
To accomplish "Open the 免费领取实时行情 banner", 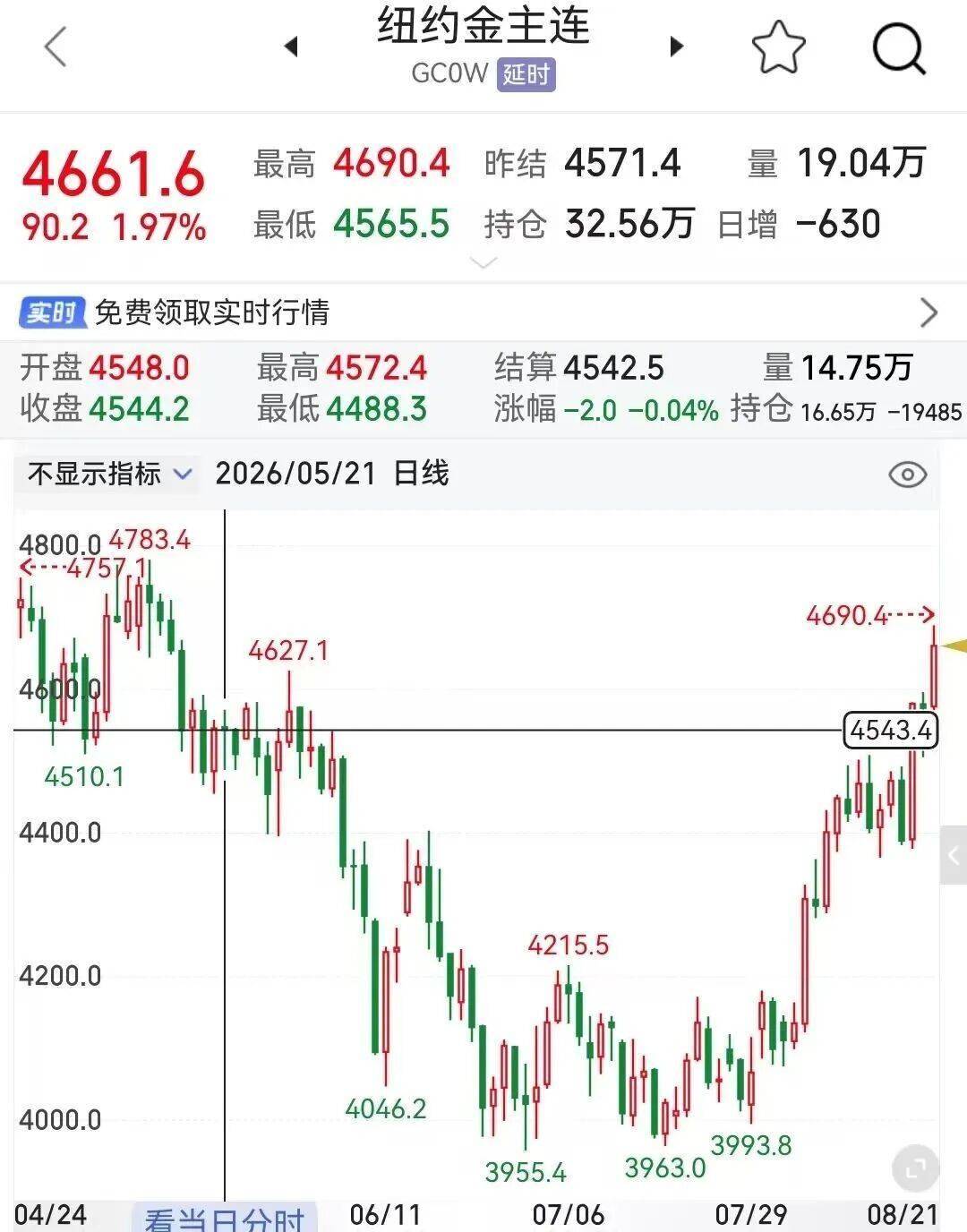I will coord(483,312).
